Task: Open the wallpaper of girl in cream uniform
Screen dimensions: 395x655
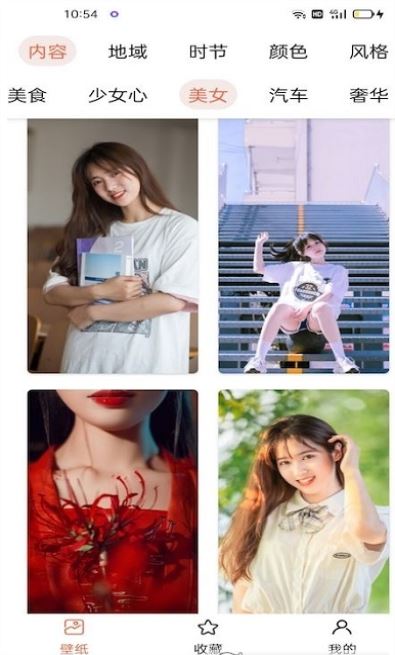Action: pyautogui.click(x=304, y=501)
